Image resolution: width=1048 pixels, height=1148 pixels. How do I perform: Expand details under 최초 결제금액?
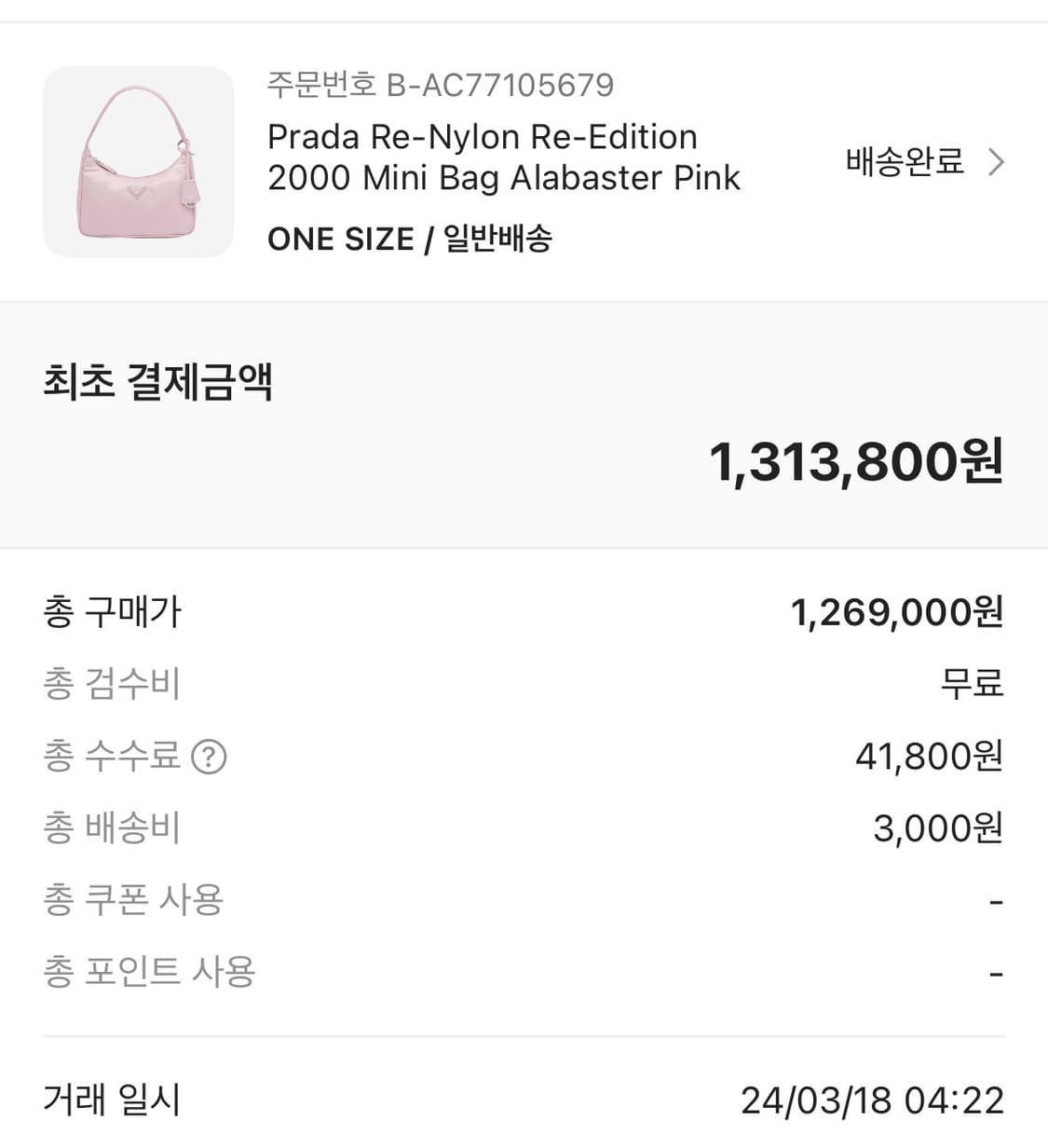pyautogui.click(x=158, y=384)
